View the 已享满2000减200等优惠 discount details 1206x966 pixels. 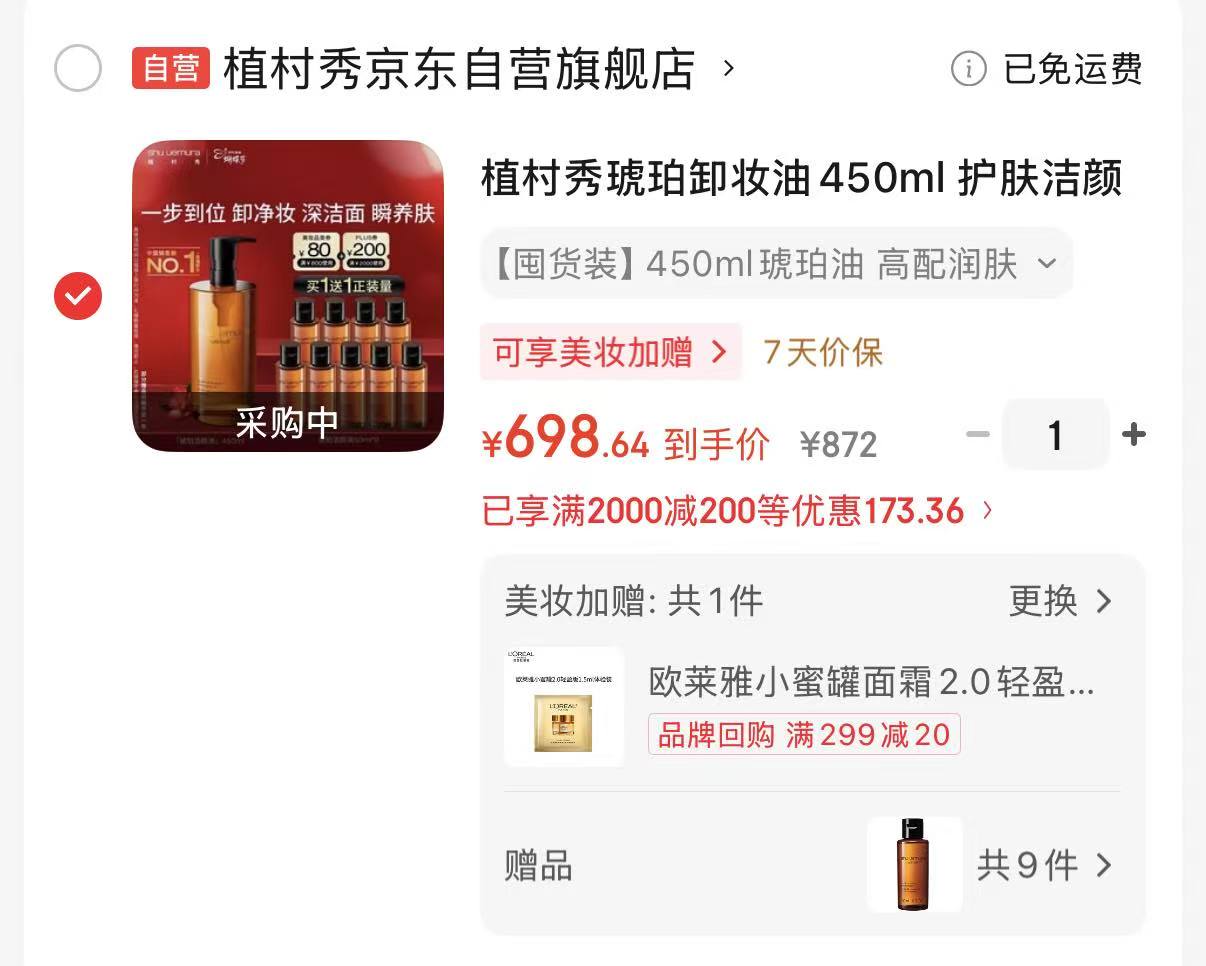pos(738,511)
